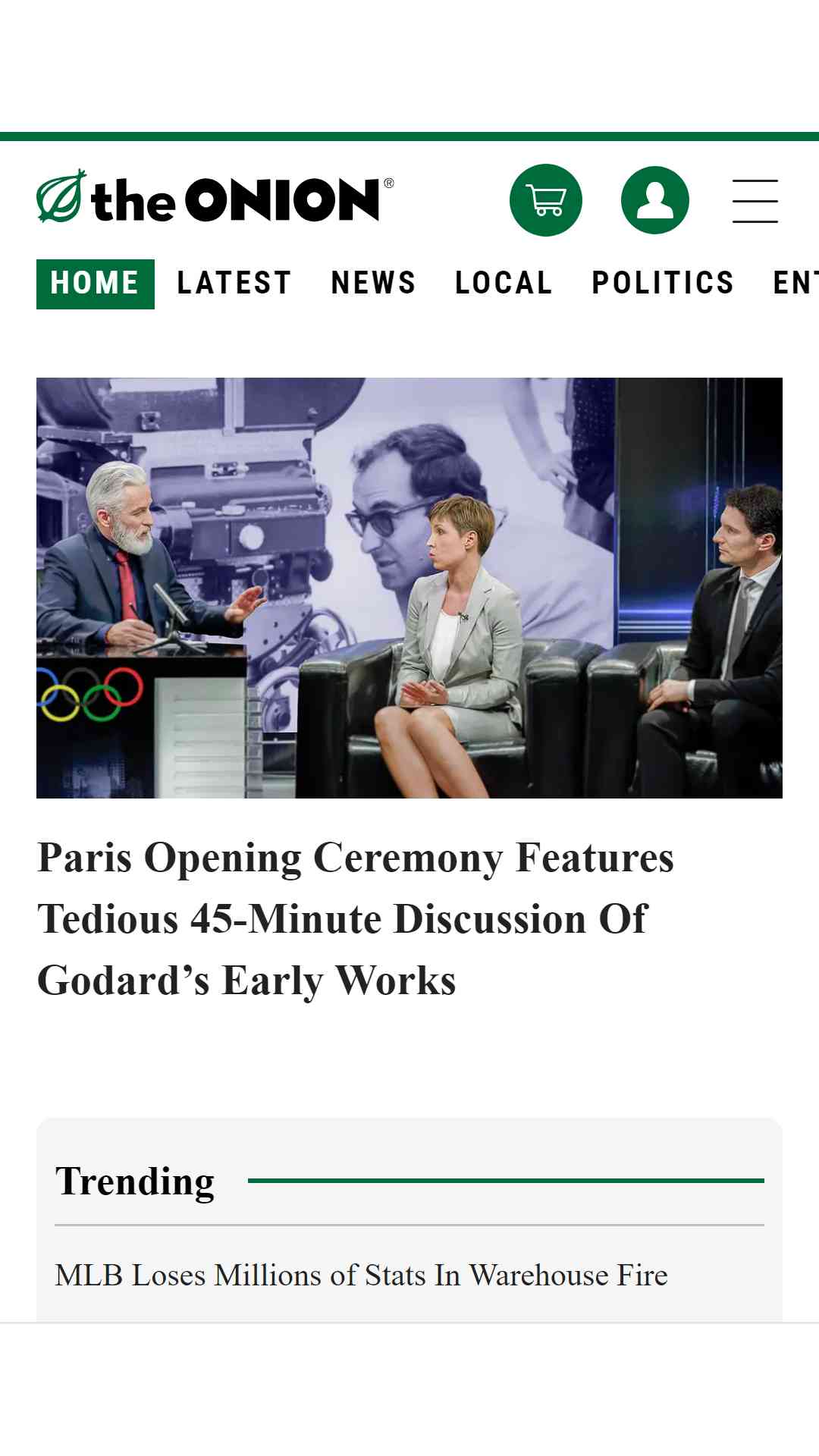Open the hamburger menu
This screenshot has height=1456, width=819.
(755, 201)
